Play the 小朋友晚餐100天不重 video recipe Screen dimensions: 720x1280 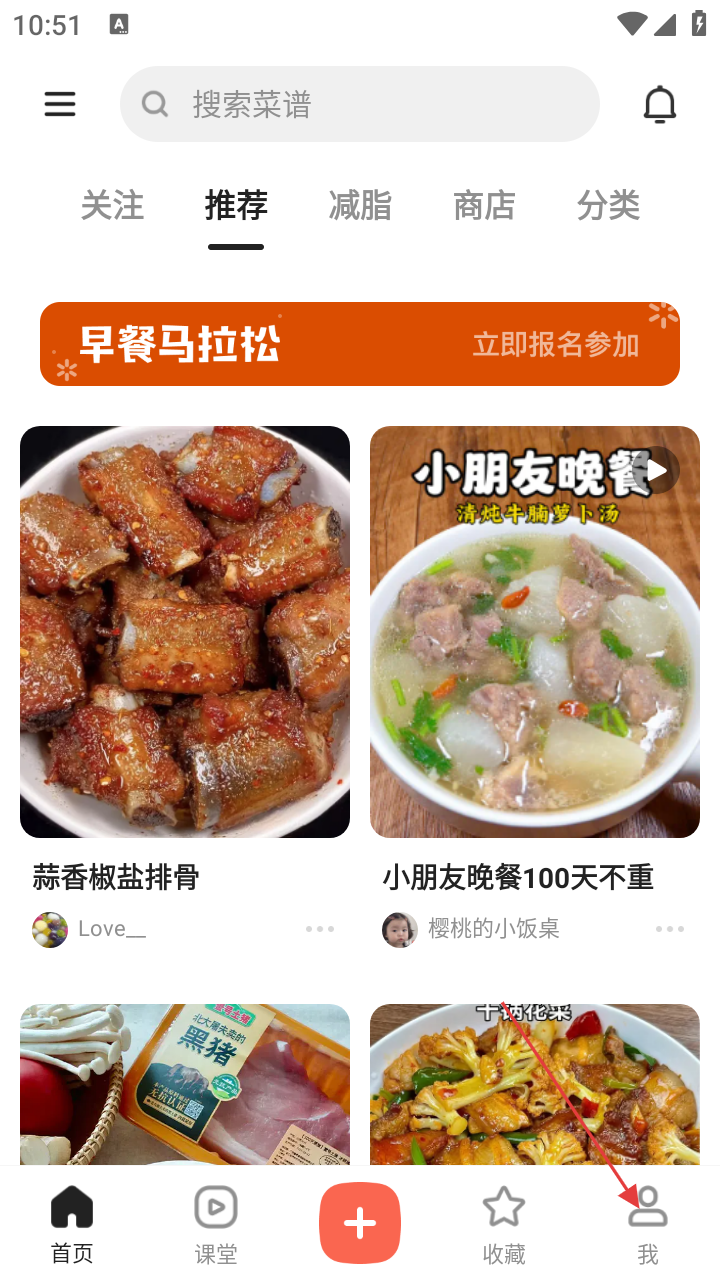535,632
